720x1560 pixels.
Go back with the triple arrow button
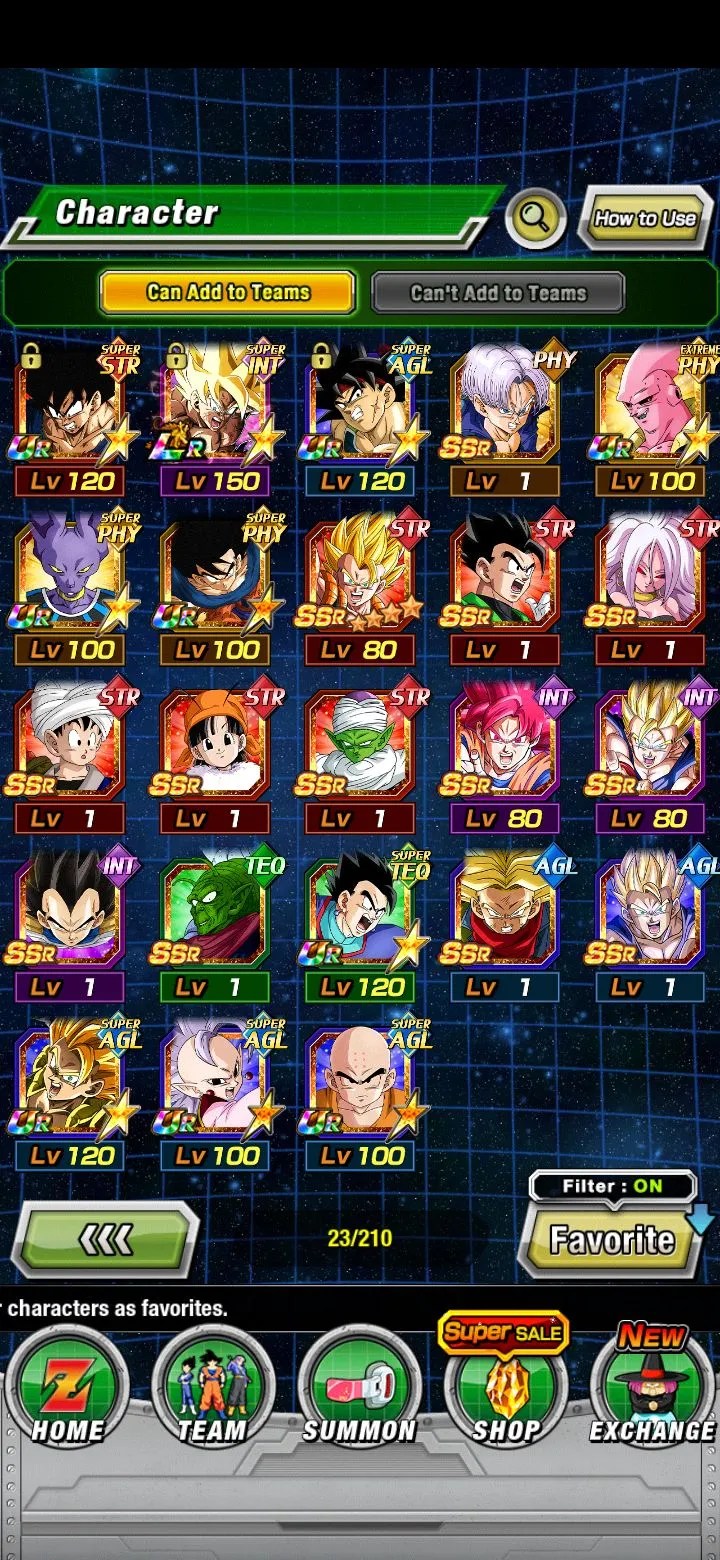105,1240
